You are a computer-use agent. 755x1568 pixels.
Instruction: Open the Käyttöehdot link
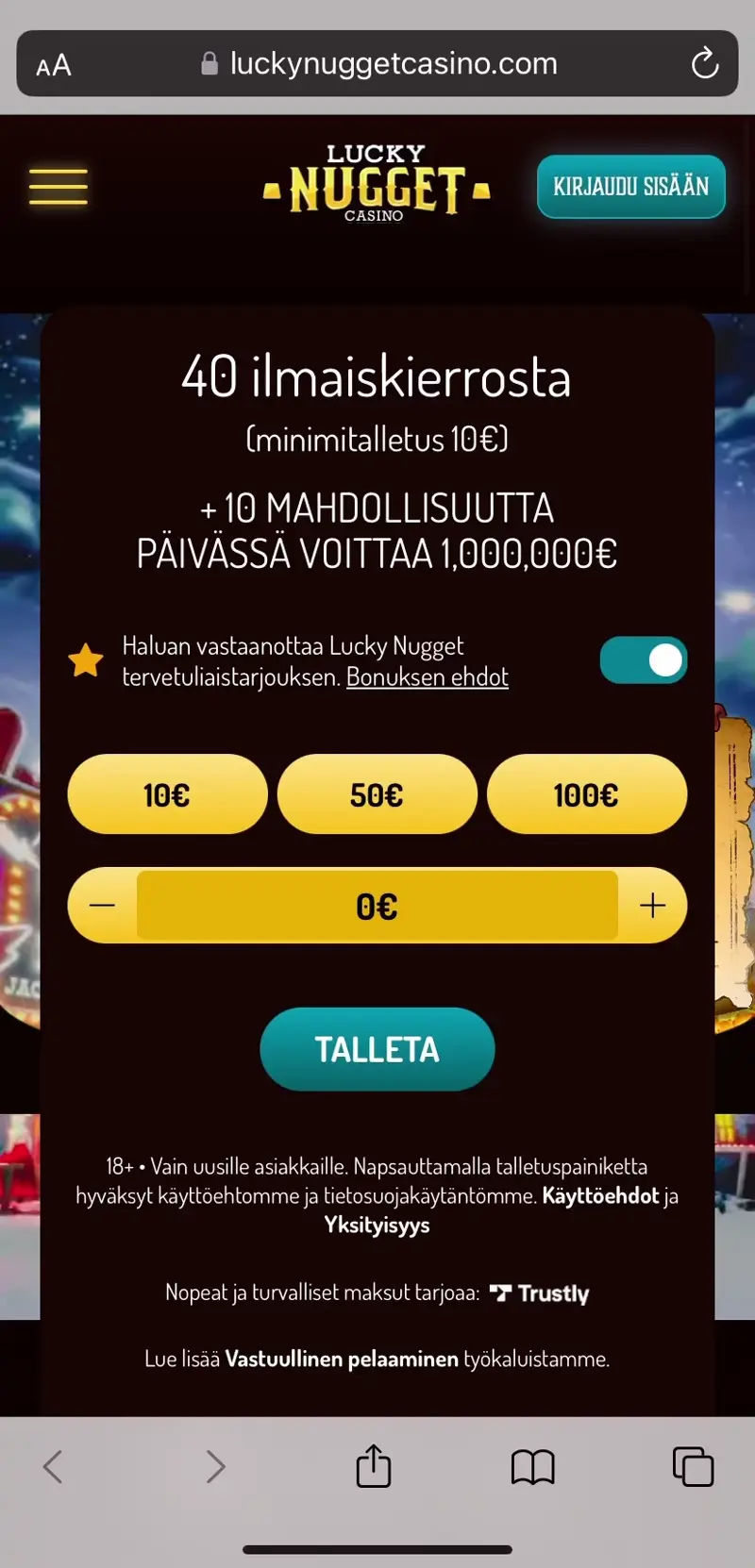tap(600, 1196)
